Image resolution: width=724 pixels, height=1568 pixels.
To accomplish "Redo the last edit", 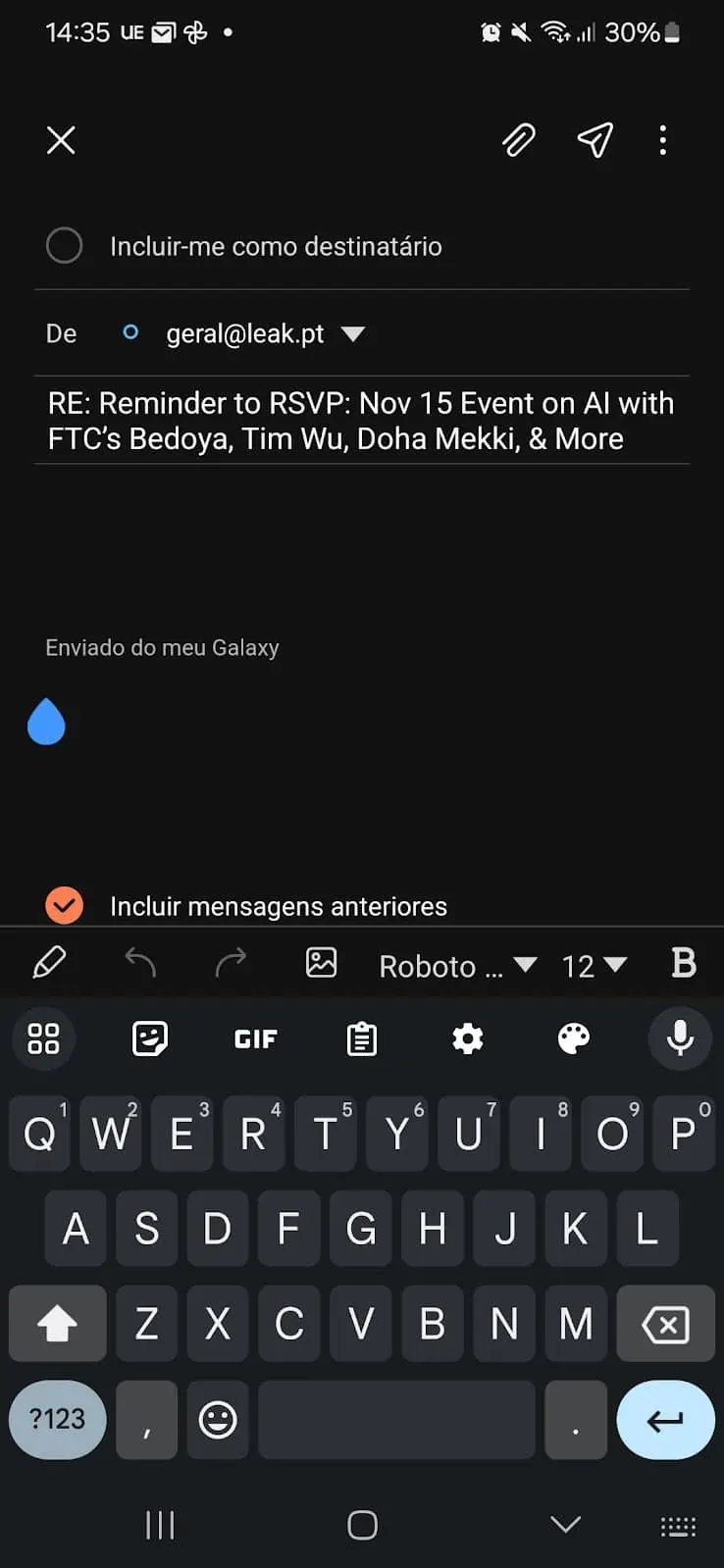I will tap(231, 963).
